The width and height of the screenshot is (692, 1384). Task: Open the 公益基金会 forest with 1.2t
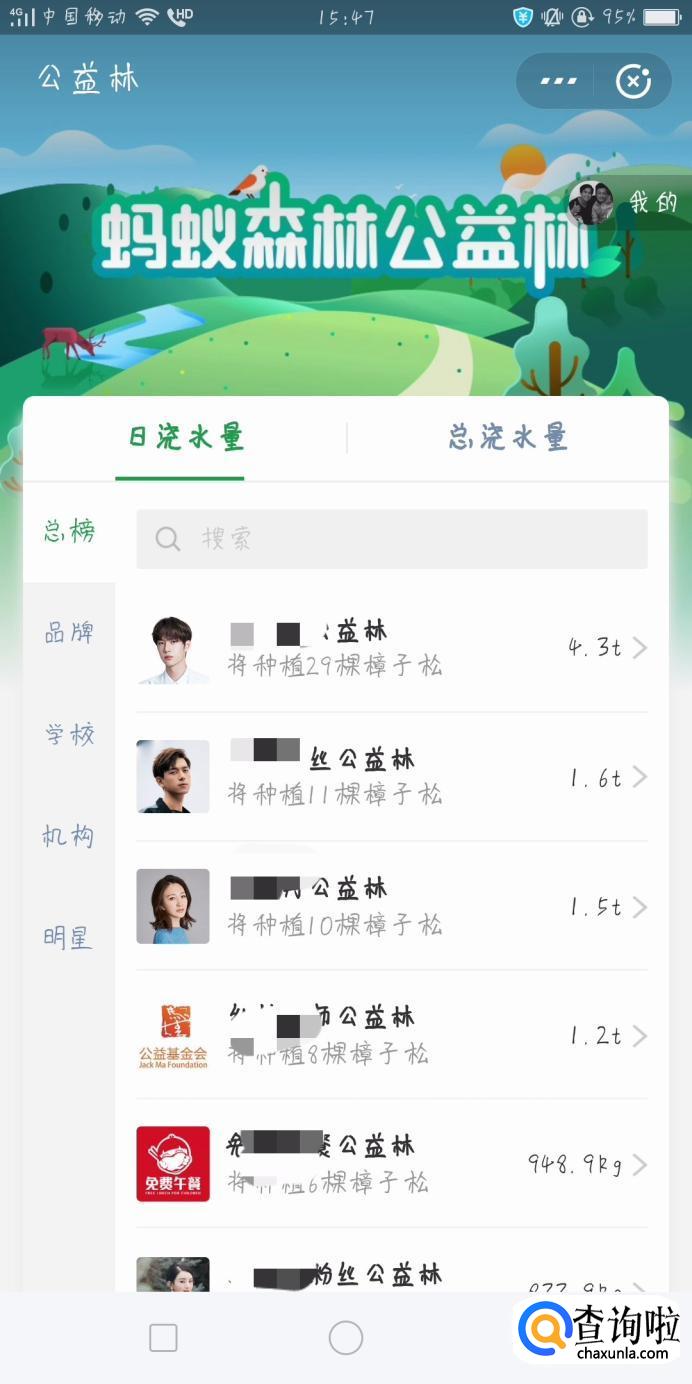click(x=392, y=1035)
